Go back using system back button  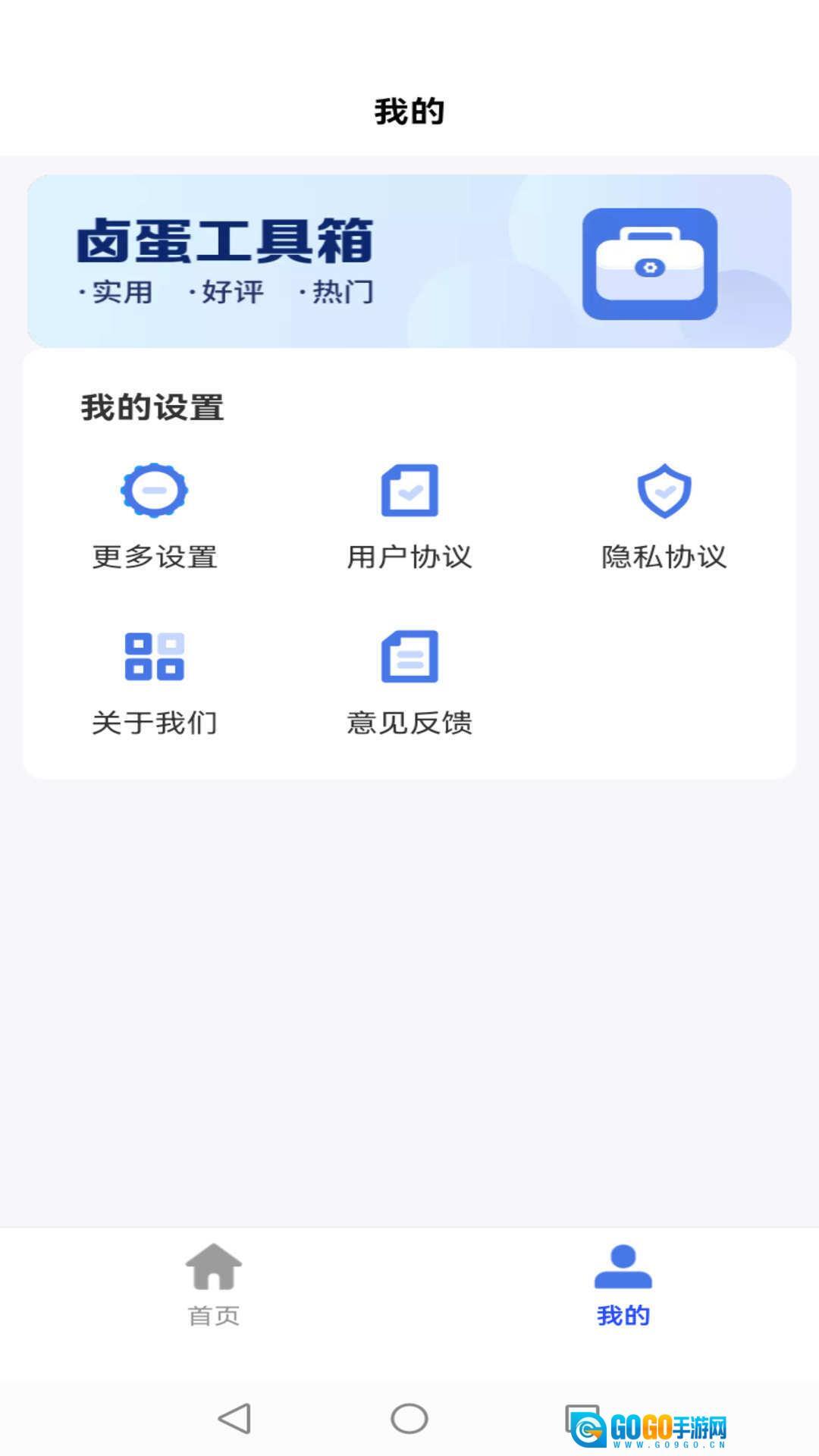click(234, 1418)
